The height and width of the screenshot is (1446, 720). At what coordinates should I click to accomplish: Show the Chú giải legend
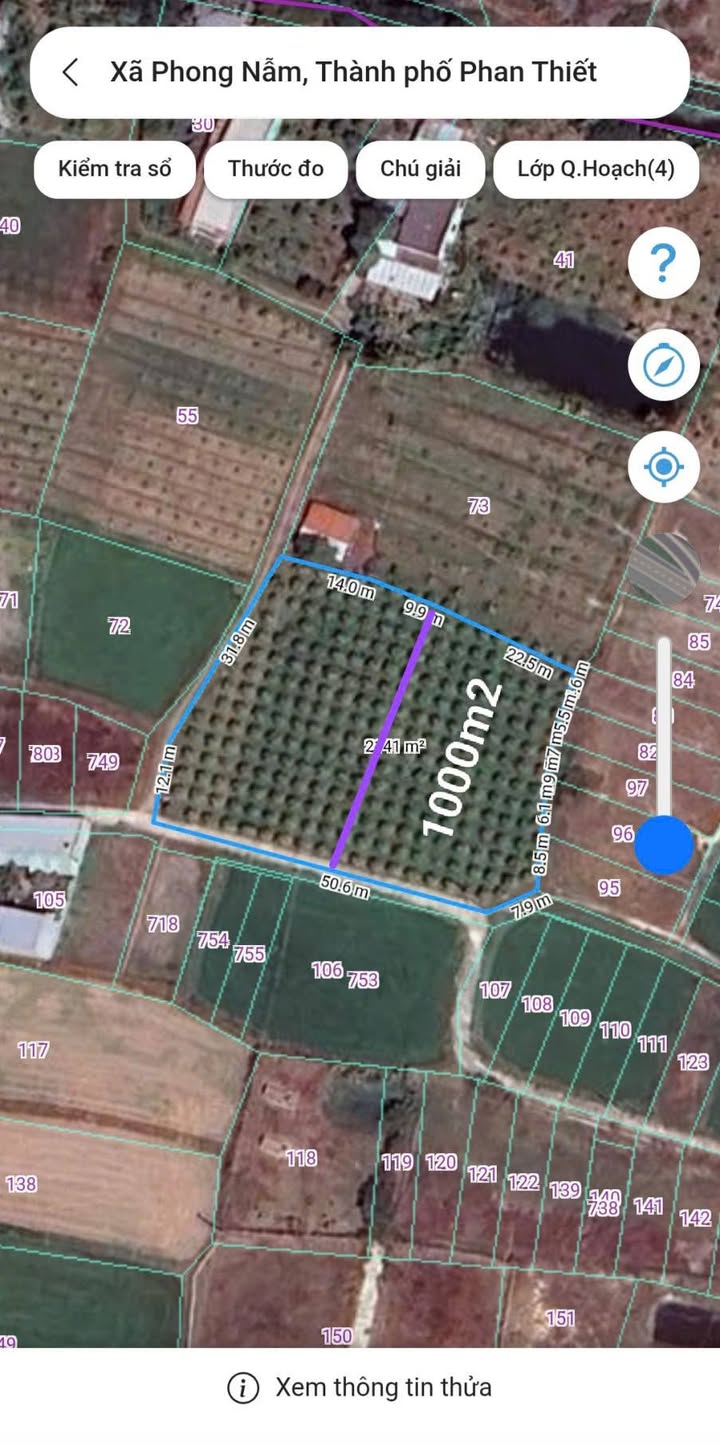[x=420, y=169]
